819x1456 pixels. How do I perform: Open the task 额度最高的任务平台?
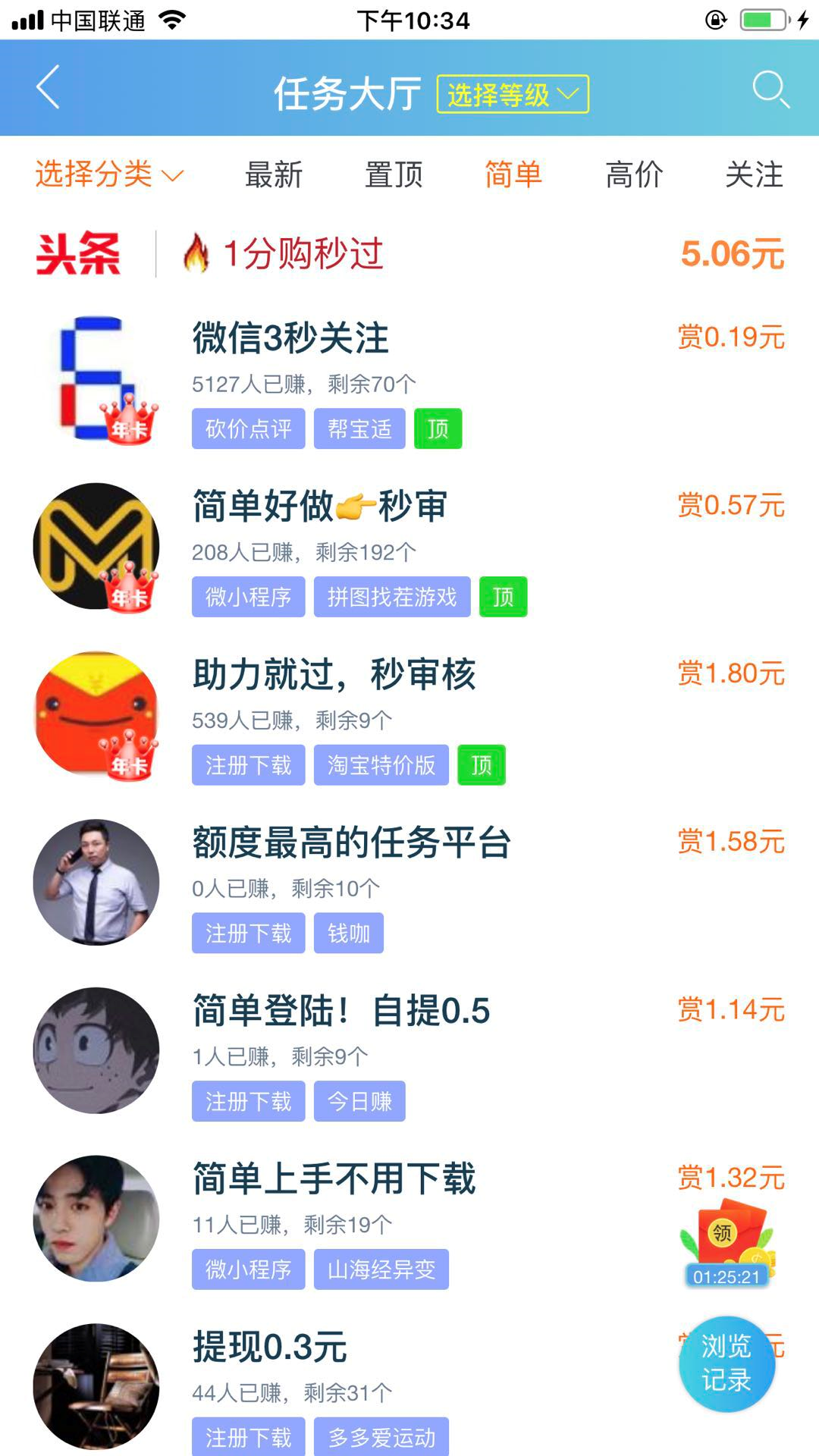click(352, 843)
